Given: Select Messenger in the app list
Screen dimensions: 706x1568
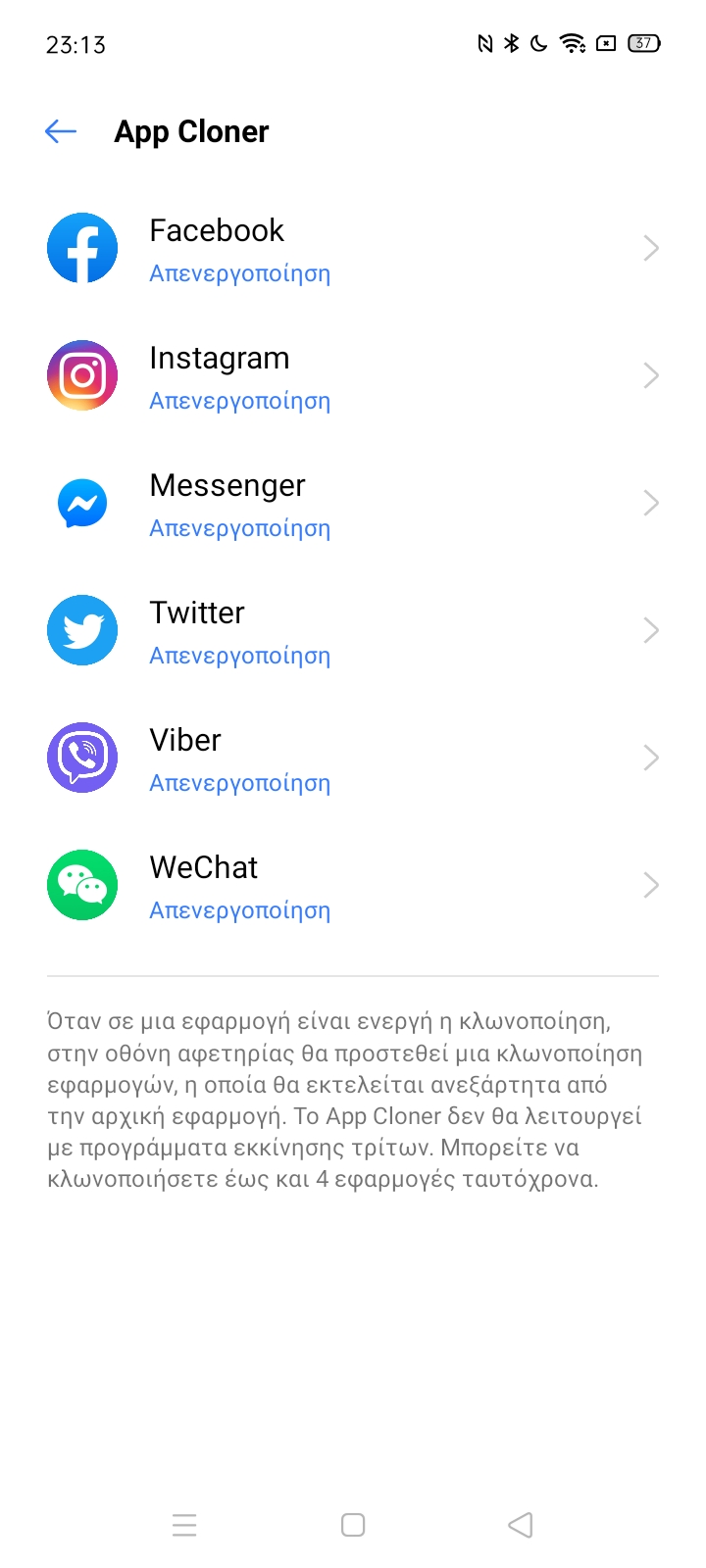Looking at the screenshot, I should (x=353, y=503).
